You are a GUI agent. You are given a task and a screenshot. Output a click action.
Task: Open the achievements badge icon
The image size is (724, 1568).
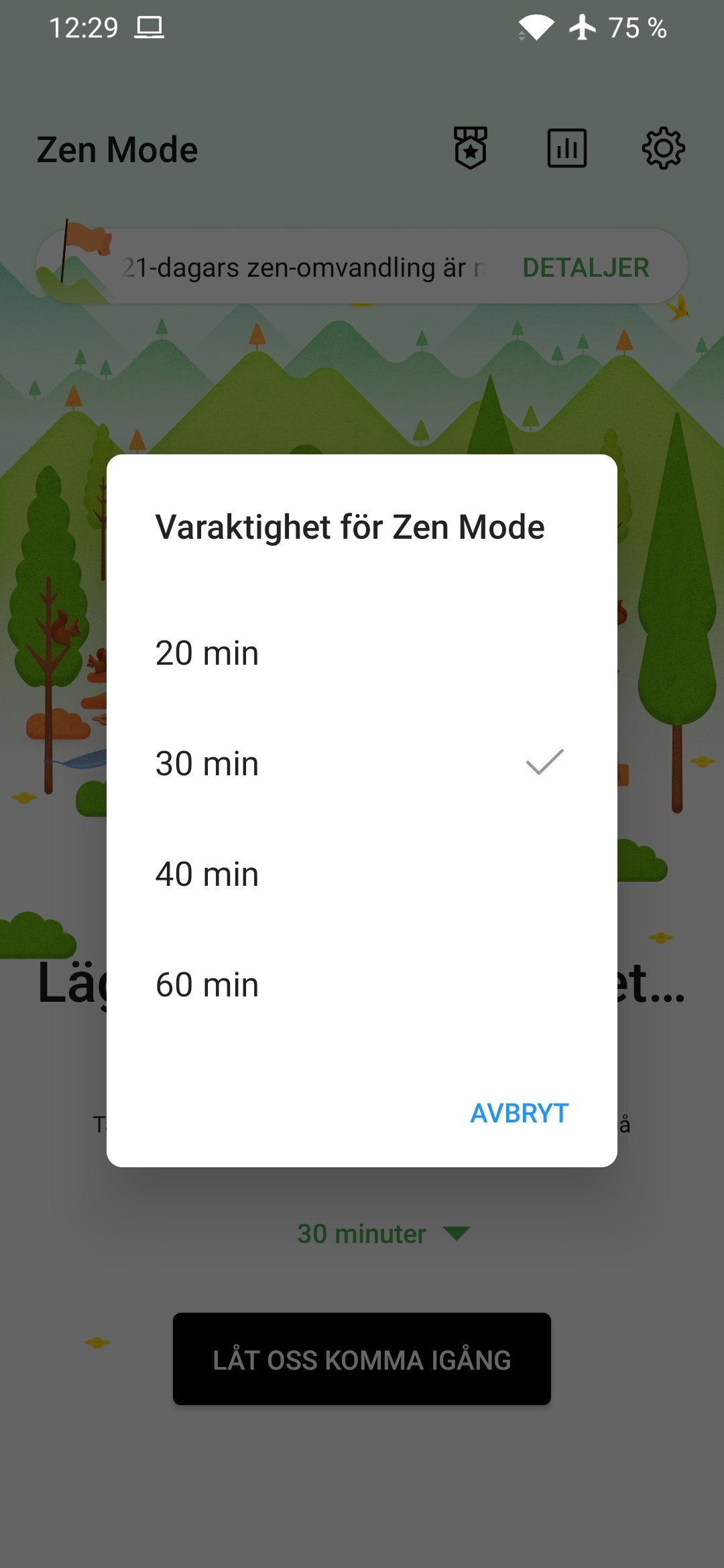point(471,148)
